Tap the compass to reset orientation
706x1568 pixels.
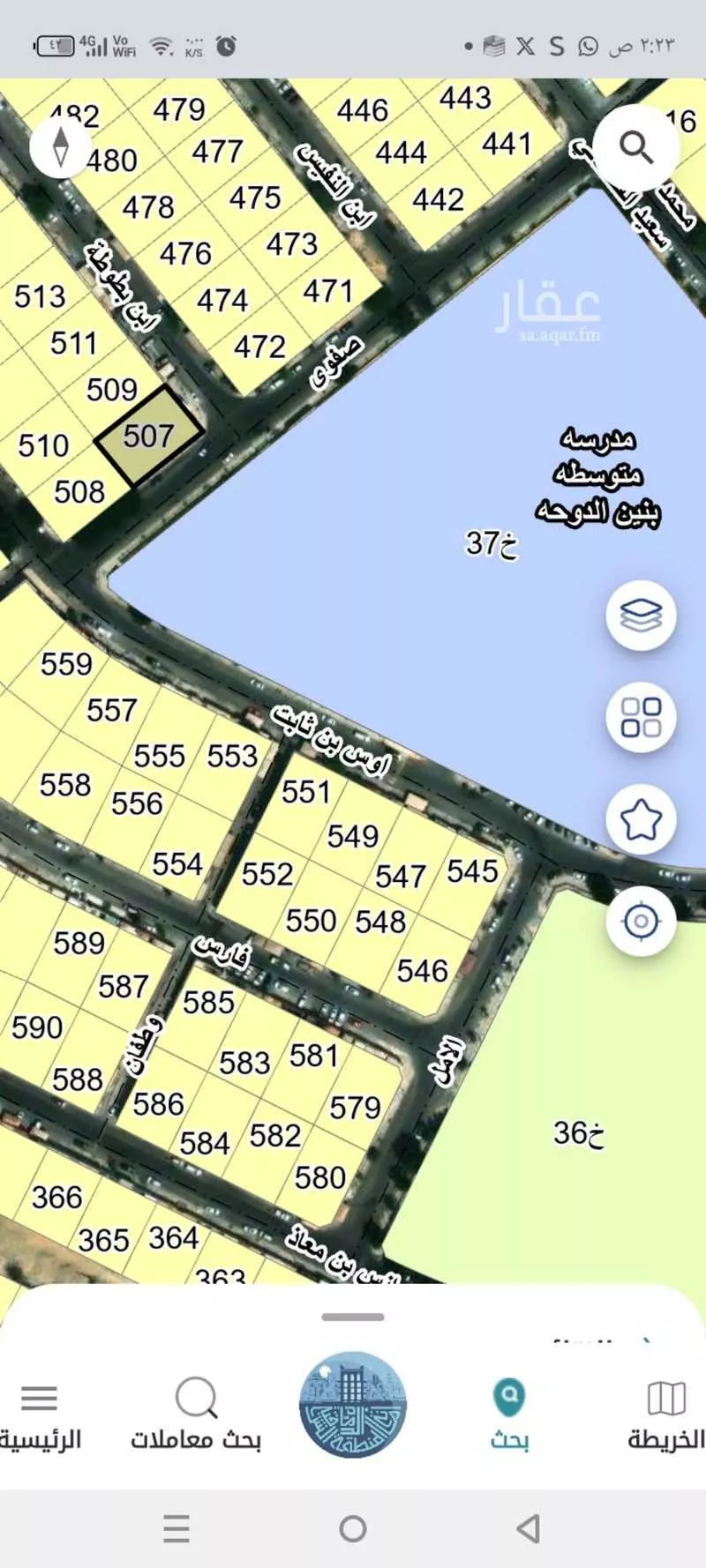point(60,146)
